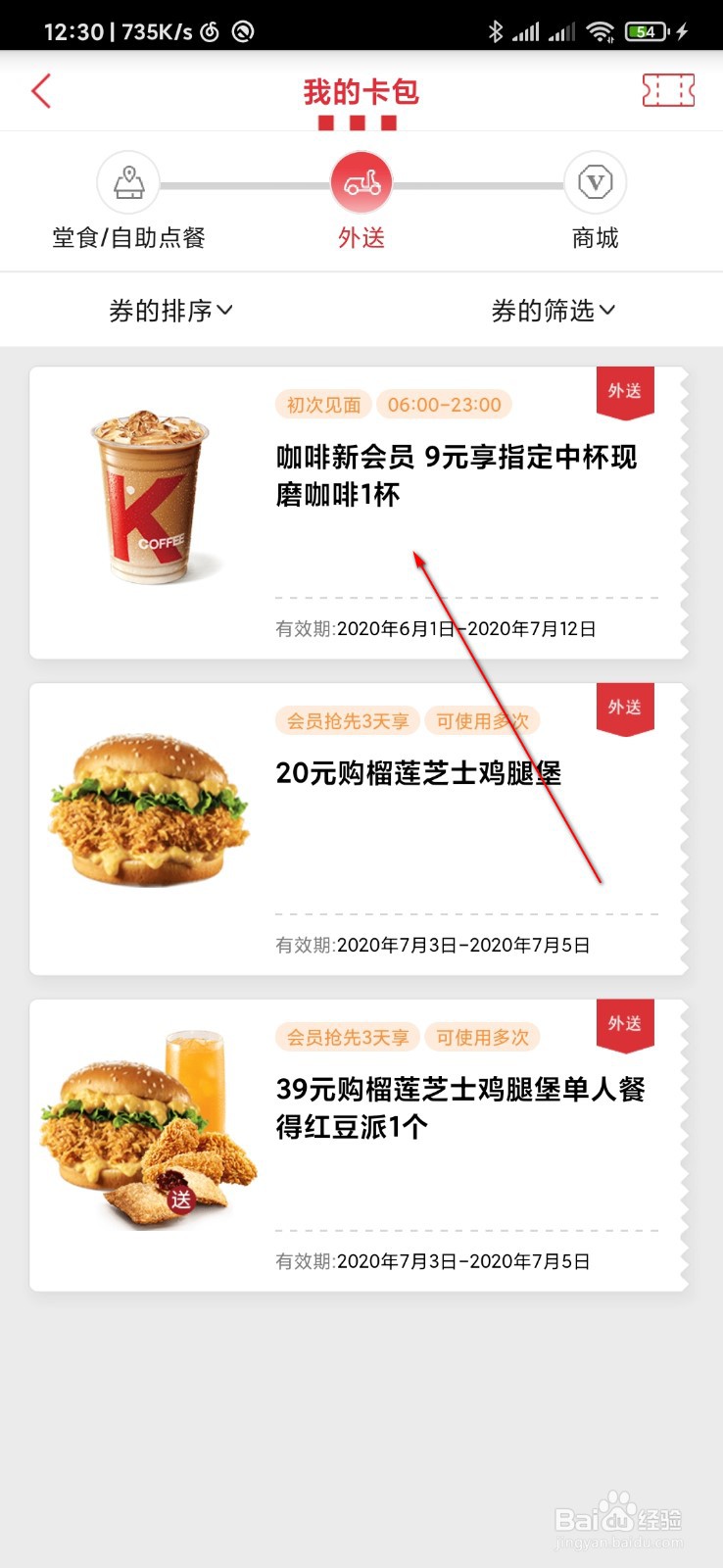Viewport: 723px width, 1568px height.
Task: Expand the 券的筛选 filter dropdown
Action: pyautogui.click(x=554, y=311)
